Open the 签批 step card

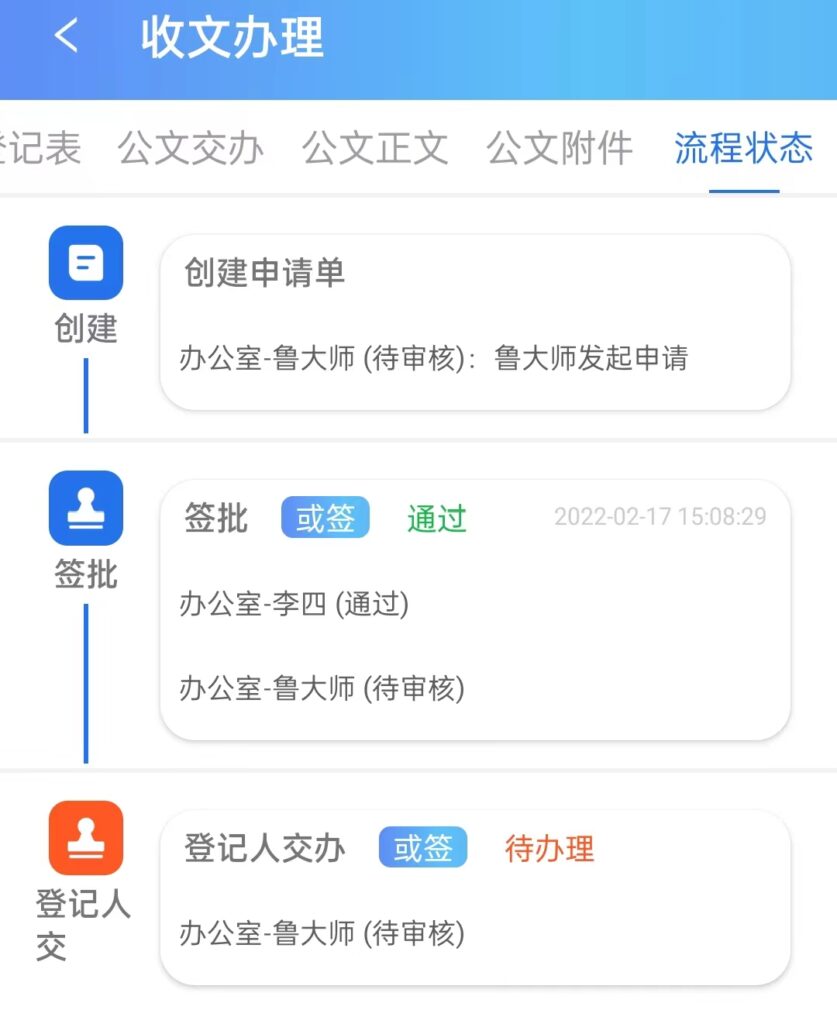point(475,610)
